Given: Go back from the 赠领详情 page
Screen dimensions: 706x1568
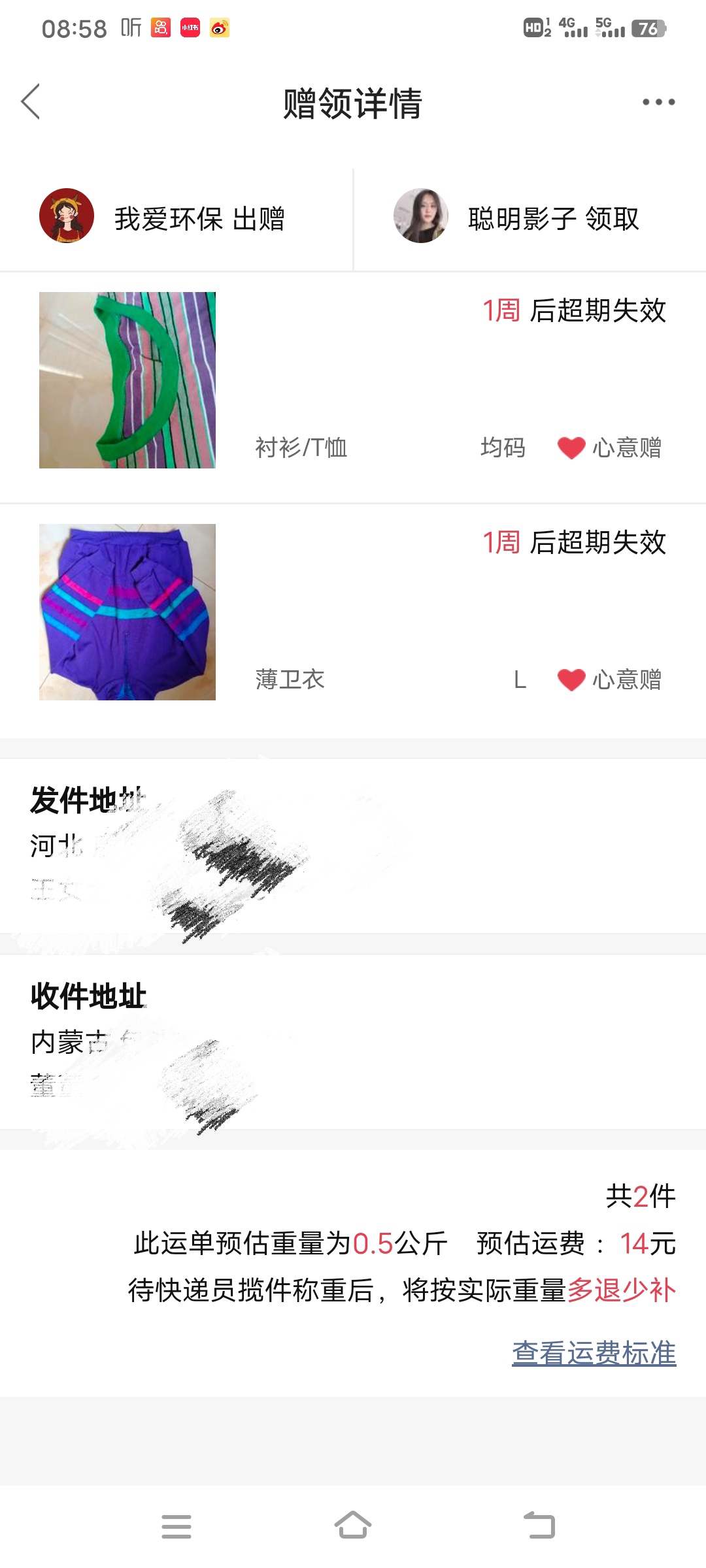Looking at the screenshot, I should pos(31,102).
